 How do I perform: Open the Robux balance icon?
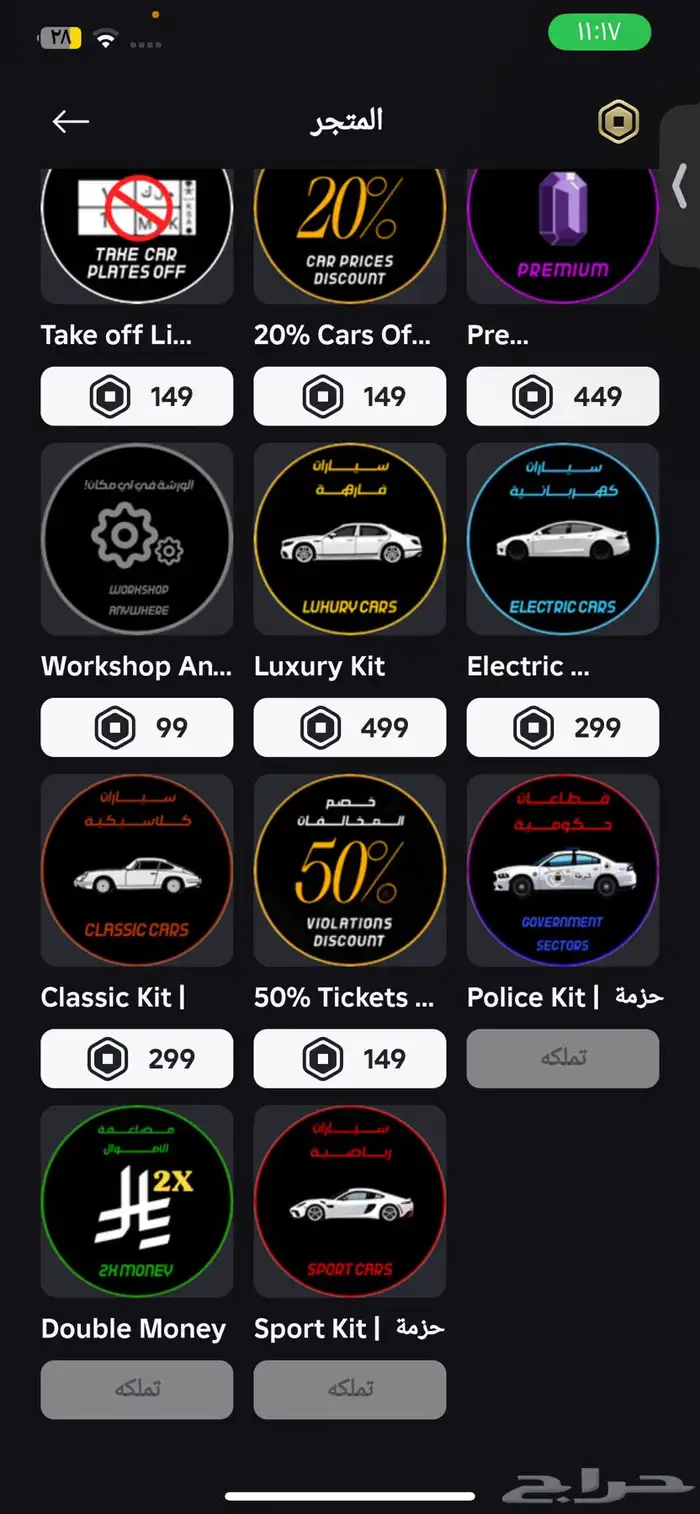pos(618,122)
